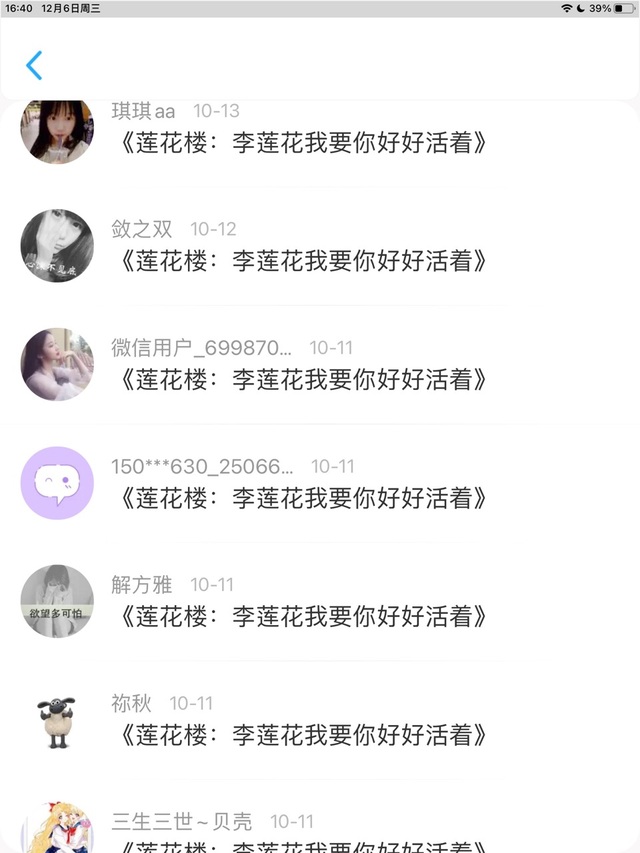The width and height of the screenshot is (640, 853).
Task: Open the entry from 祢秋
Action: pyautogui.click(x=300, y=734)
